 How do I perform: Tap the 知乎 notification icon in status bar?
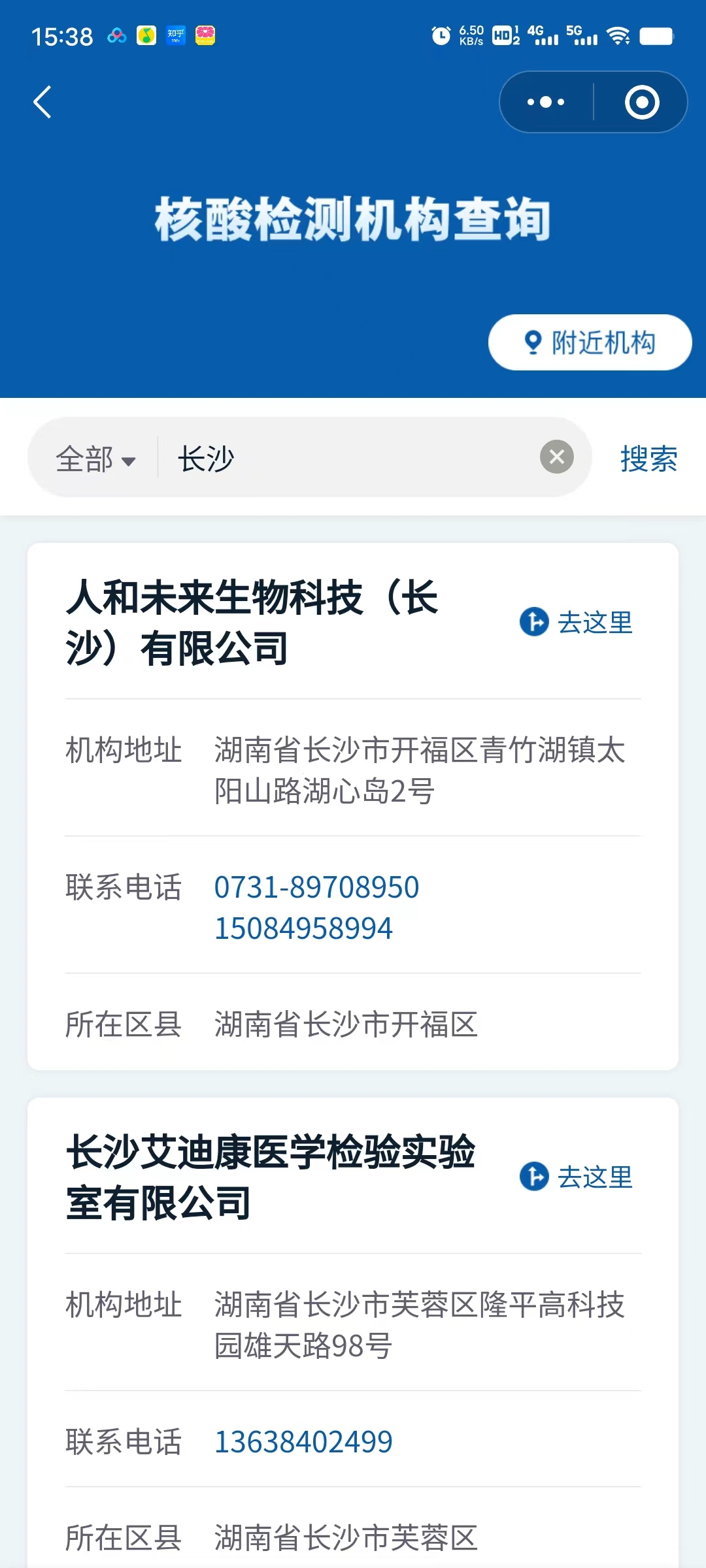175,36
